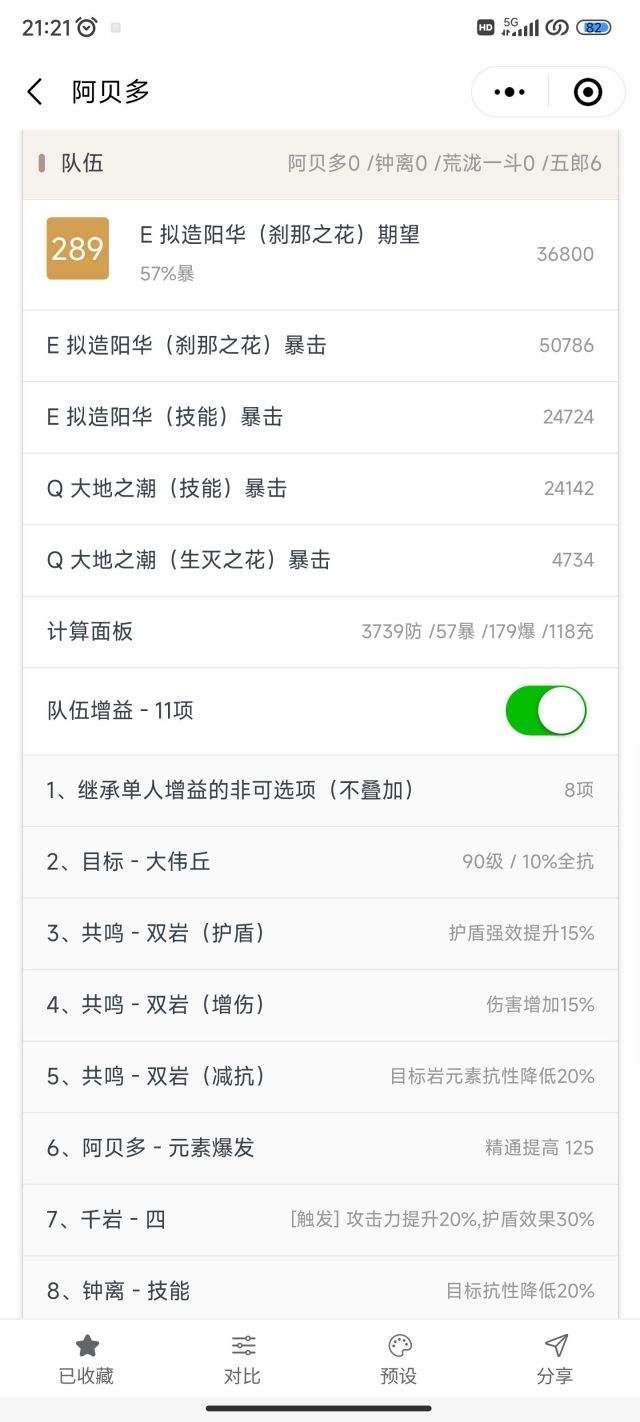Viewport: 640px width, 1422px height.
Task: Tap the 已收藏 star button
Action: click(x=87, y=1358)
